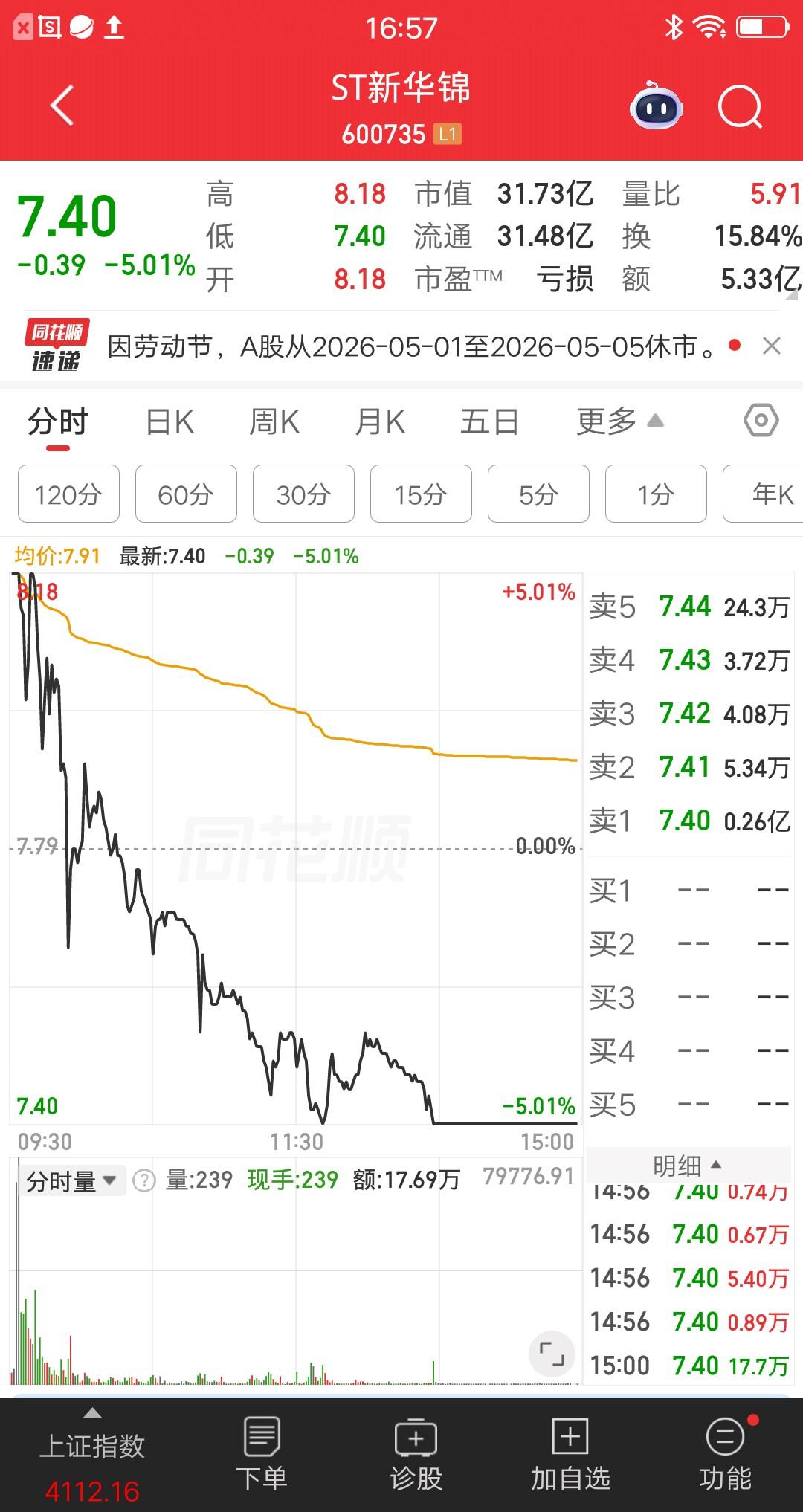Go back with the back arrow

(x=62, y=106)
